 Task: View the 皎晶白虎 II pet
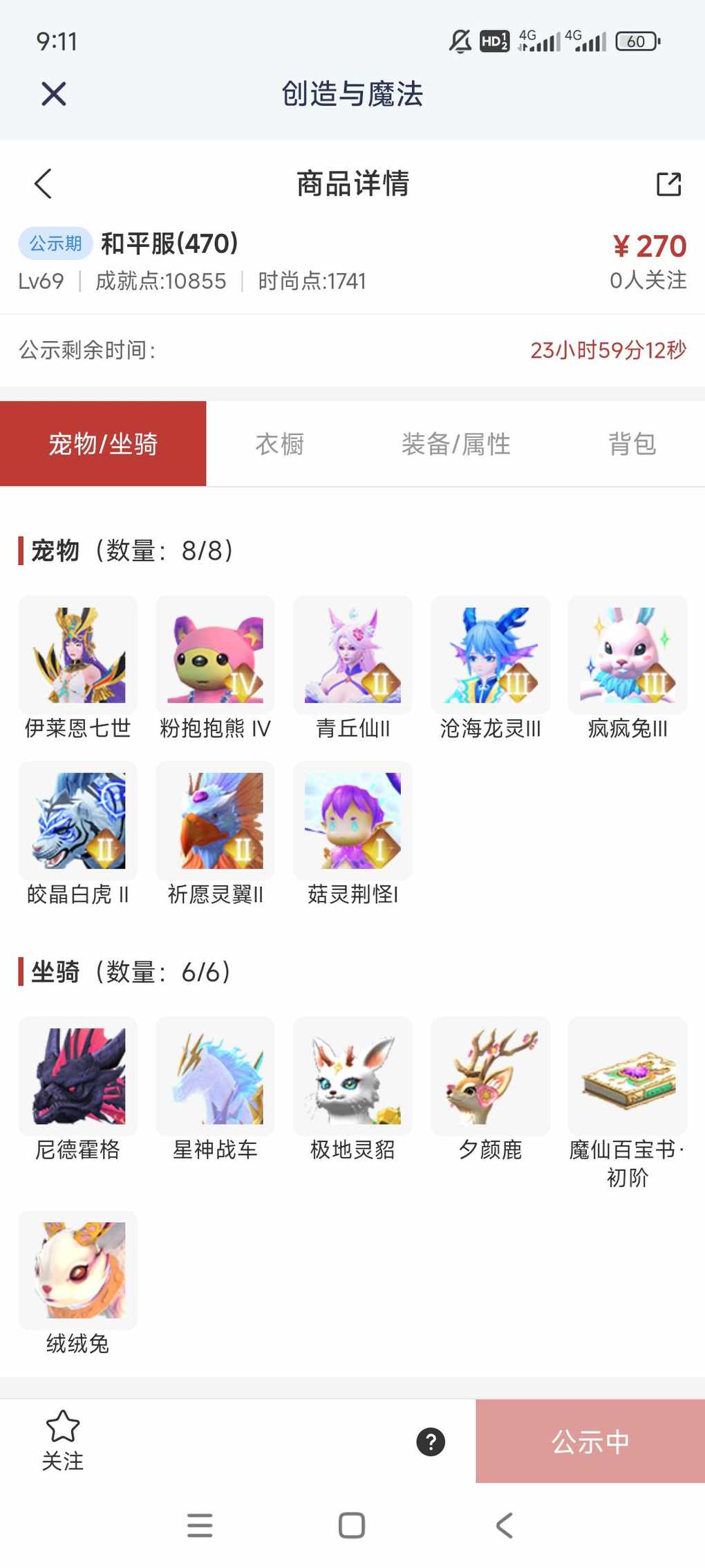pos(78,821)
